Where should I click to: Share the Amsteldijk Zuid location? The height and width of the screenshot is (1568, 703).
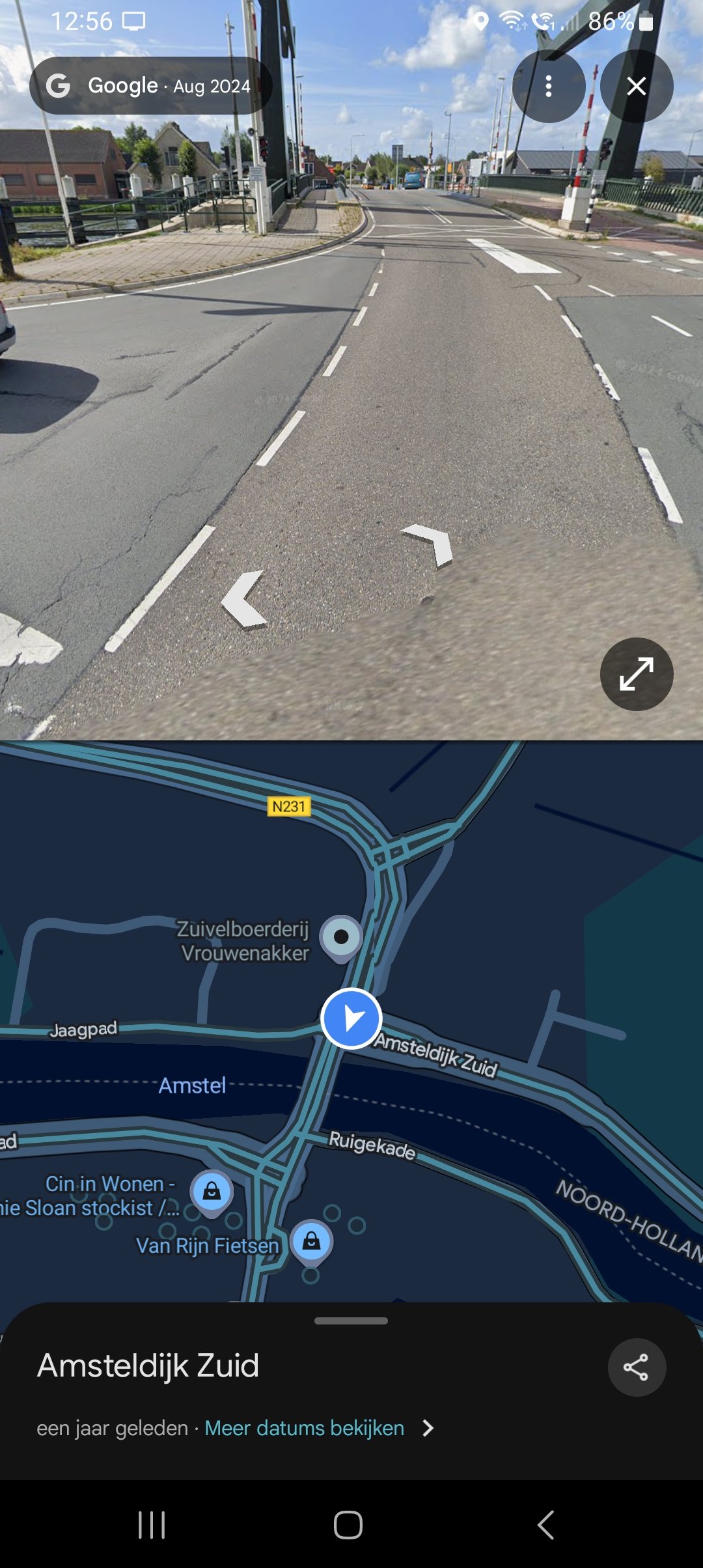[636, 1367]
